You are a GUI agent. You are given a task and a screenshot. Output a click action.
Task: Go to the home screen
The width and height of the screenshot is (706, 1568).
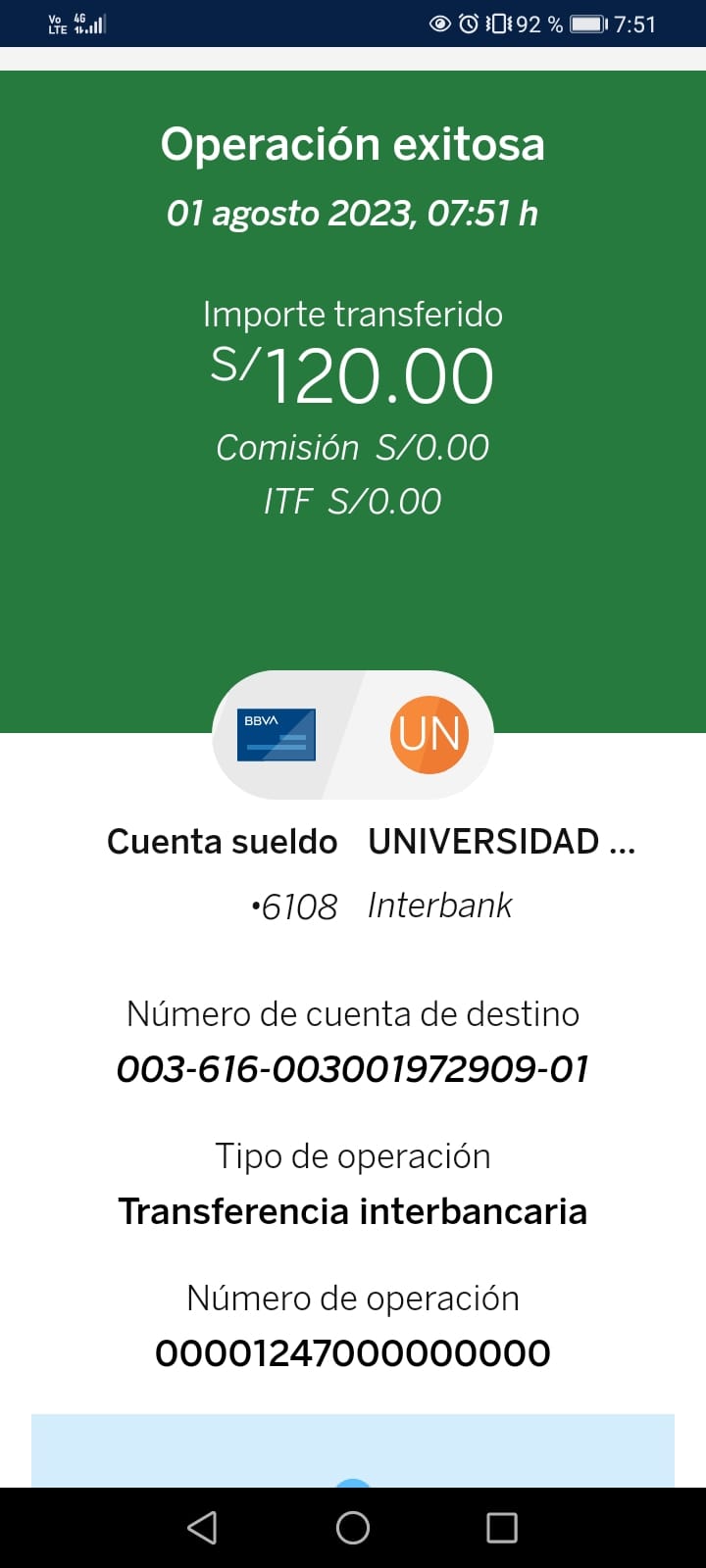353,1527
